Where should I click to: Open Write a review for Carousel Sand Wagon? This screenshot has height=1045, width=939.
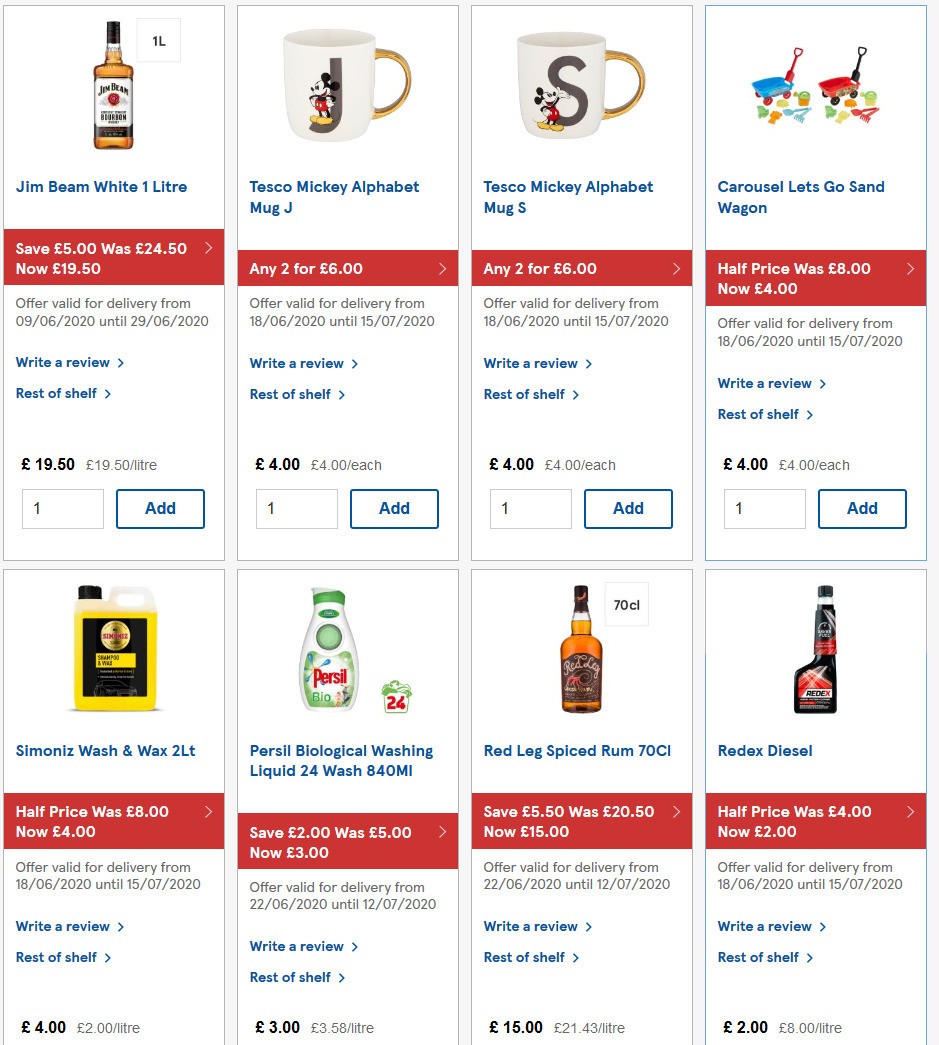click(x=765, y=383)
